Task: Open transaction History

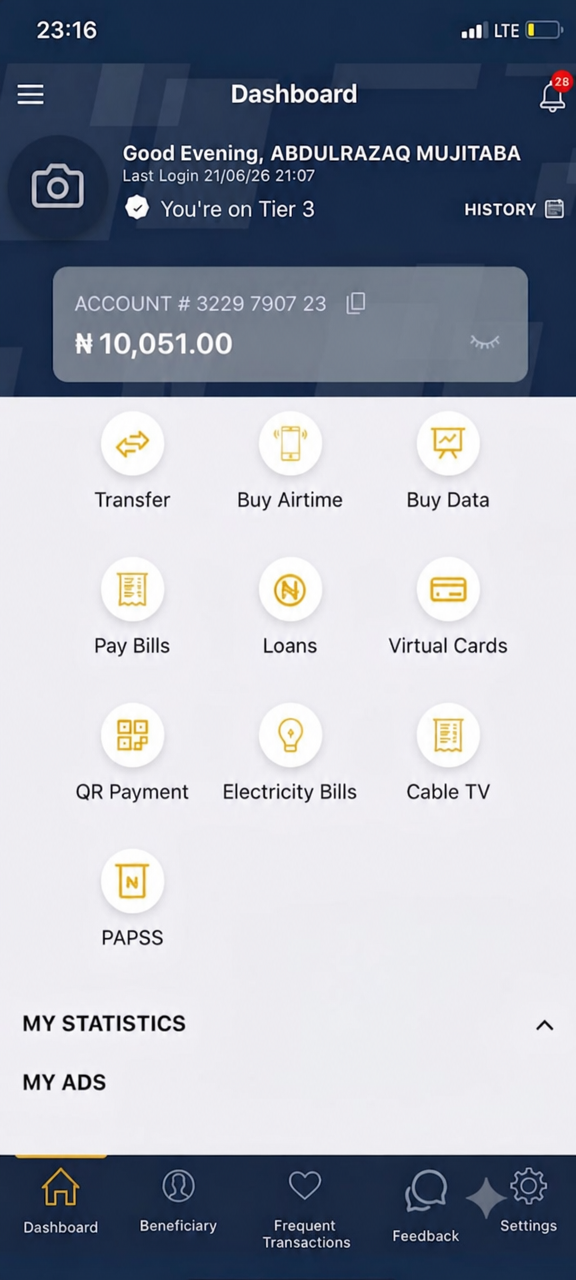Action: (x=514, y=209)
